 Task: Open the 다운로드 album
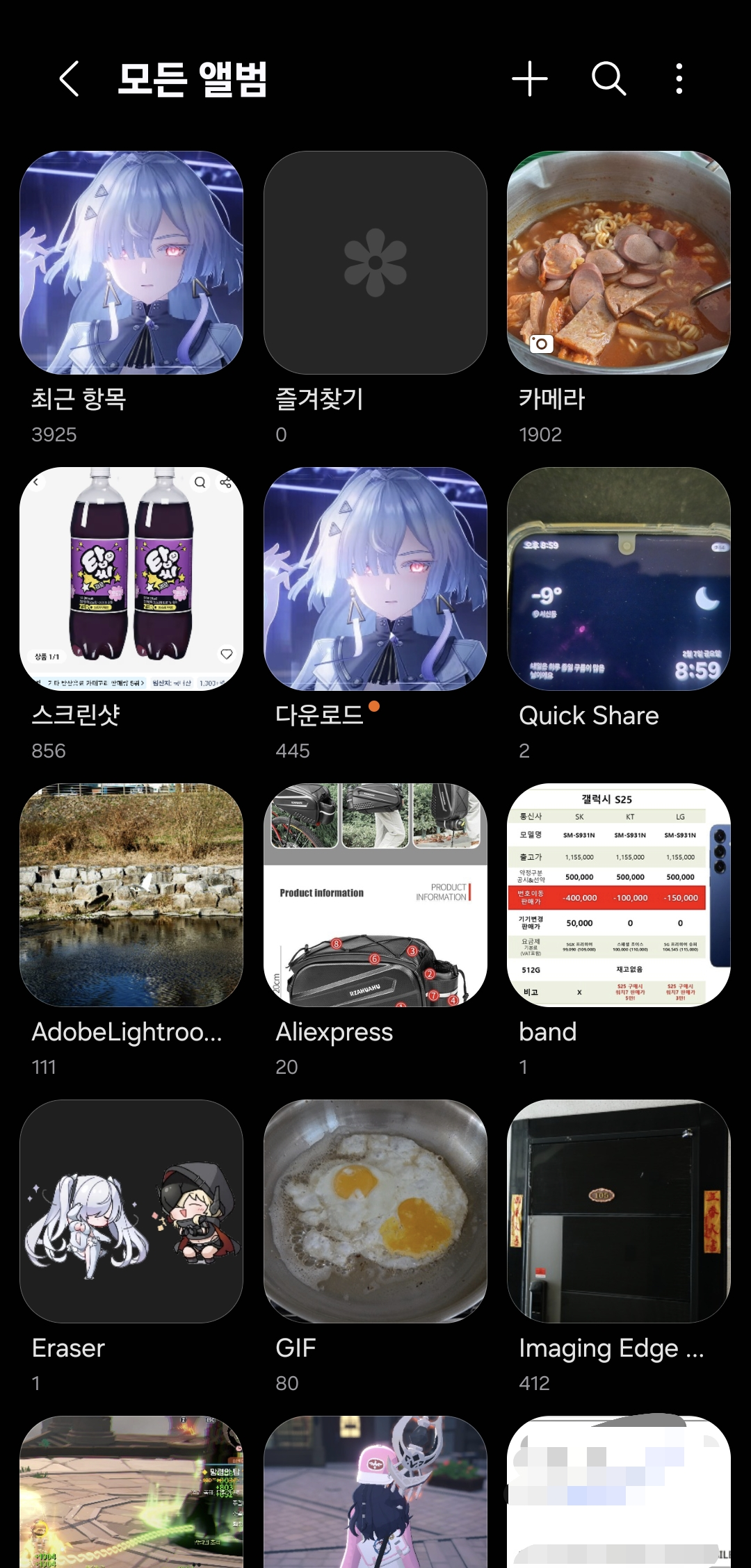[375, 579]
